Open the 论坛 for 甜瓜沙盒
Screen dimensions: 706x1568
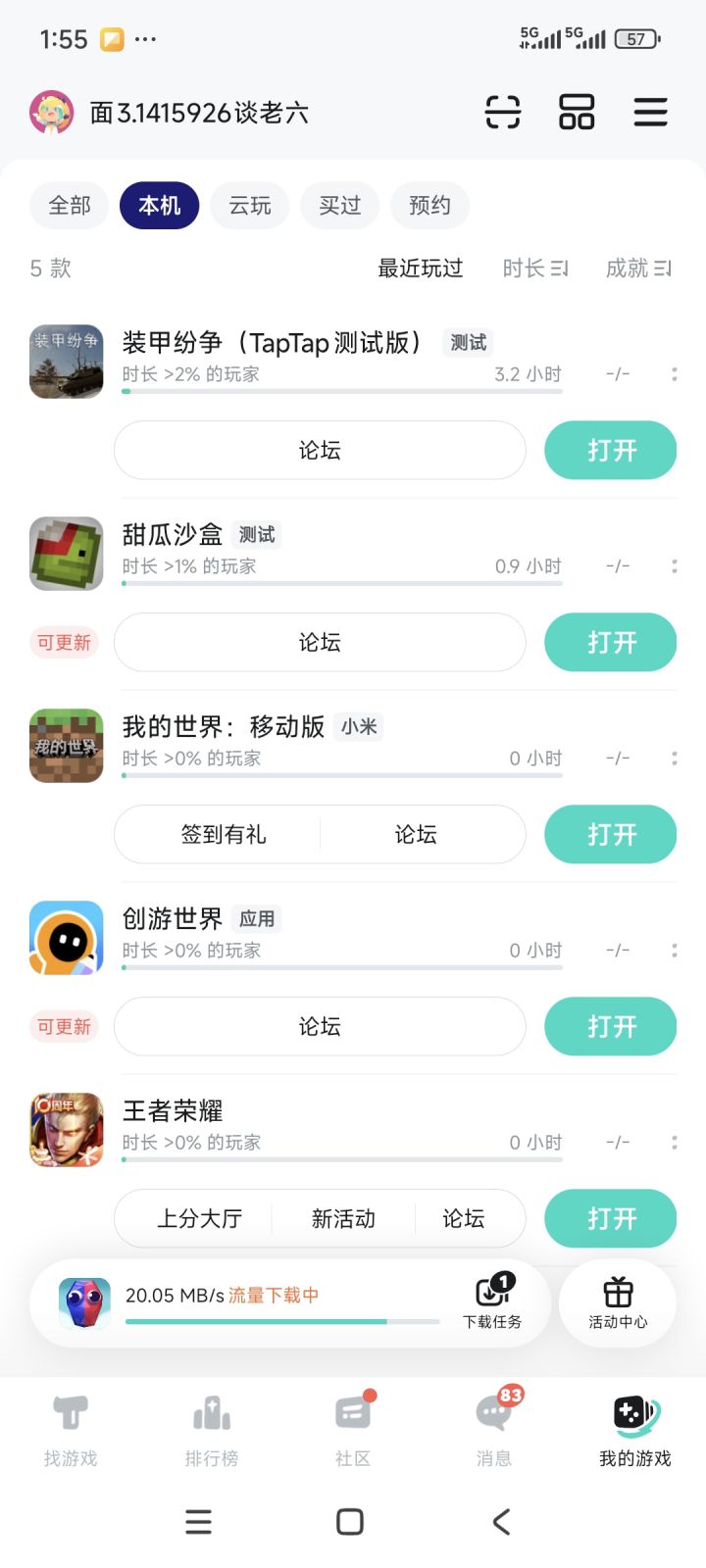320,642
